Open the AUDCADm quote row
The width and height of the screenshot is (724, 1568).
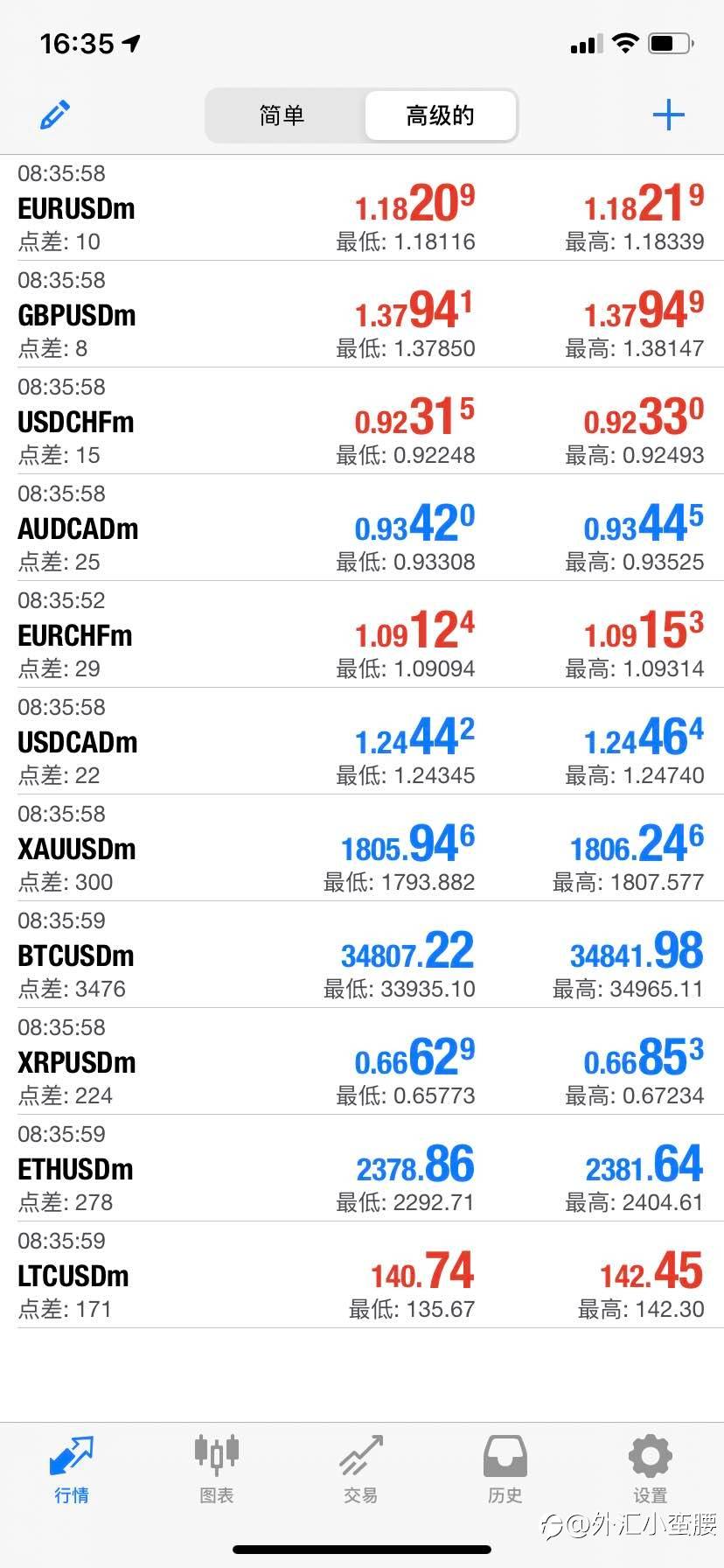click(x=78, y=529)
